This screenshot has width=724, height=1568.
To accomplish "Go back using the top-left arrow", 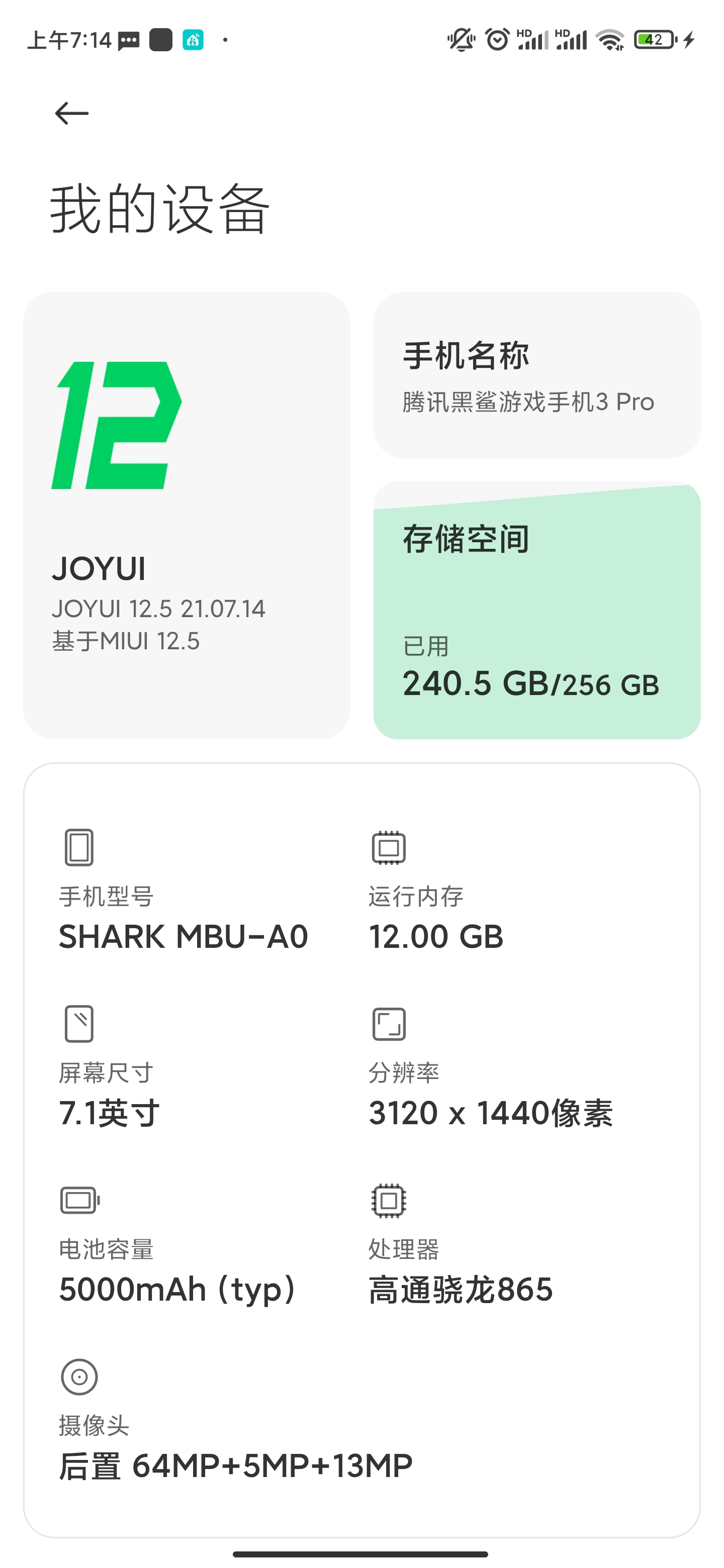I will coord(72,113).
